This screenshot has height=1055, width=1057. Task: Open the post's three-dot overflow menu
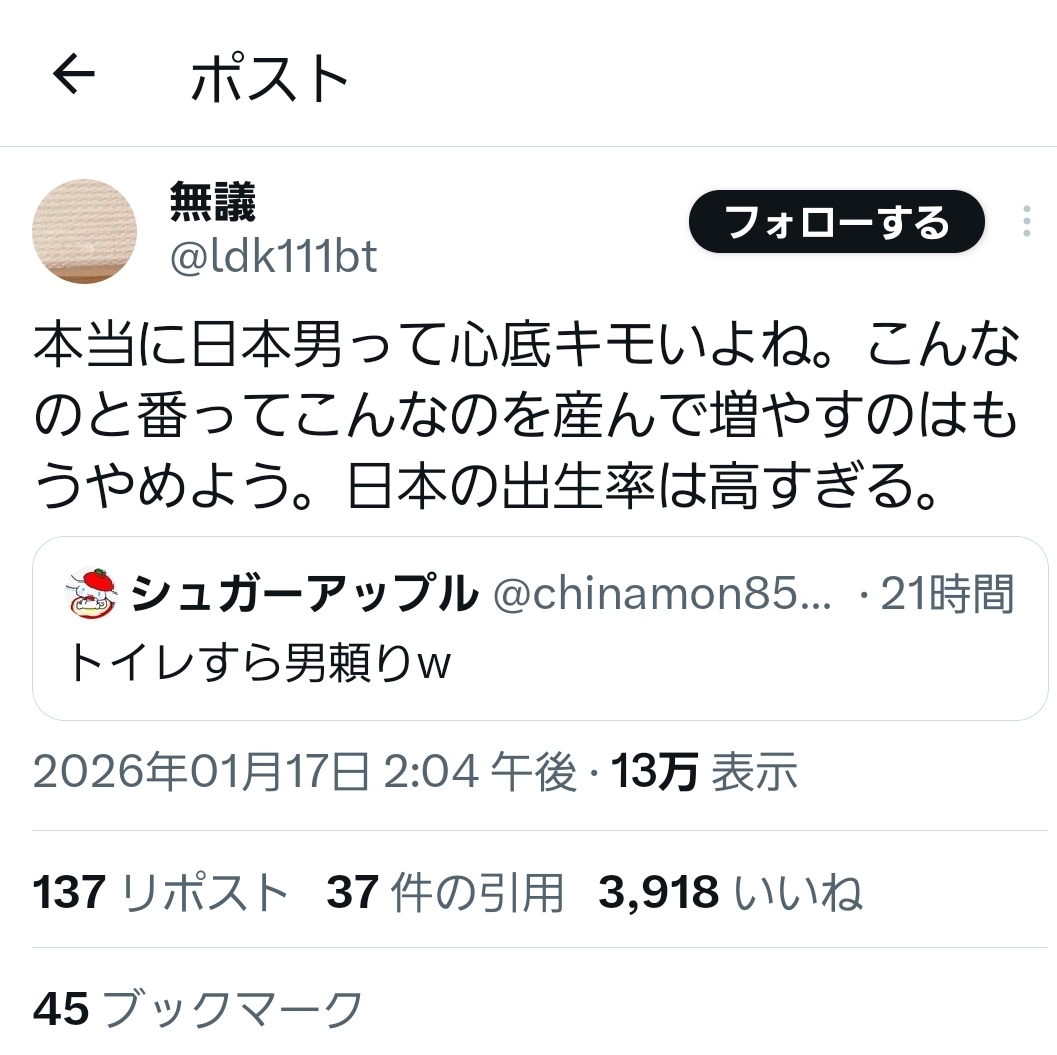point(1026,221)
